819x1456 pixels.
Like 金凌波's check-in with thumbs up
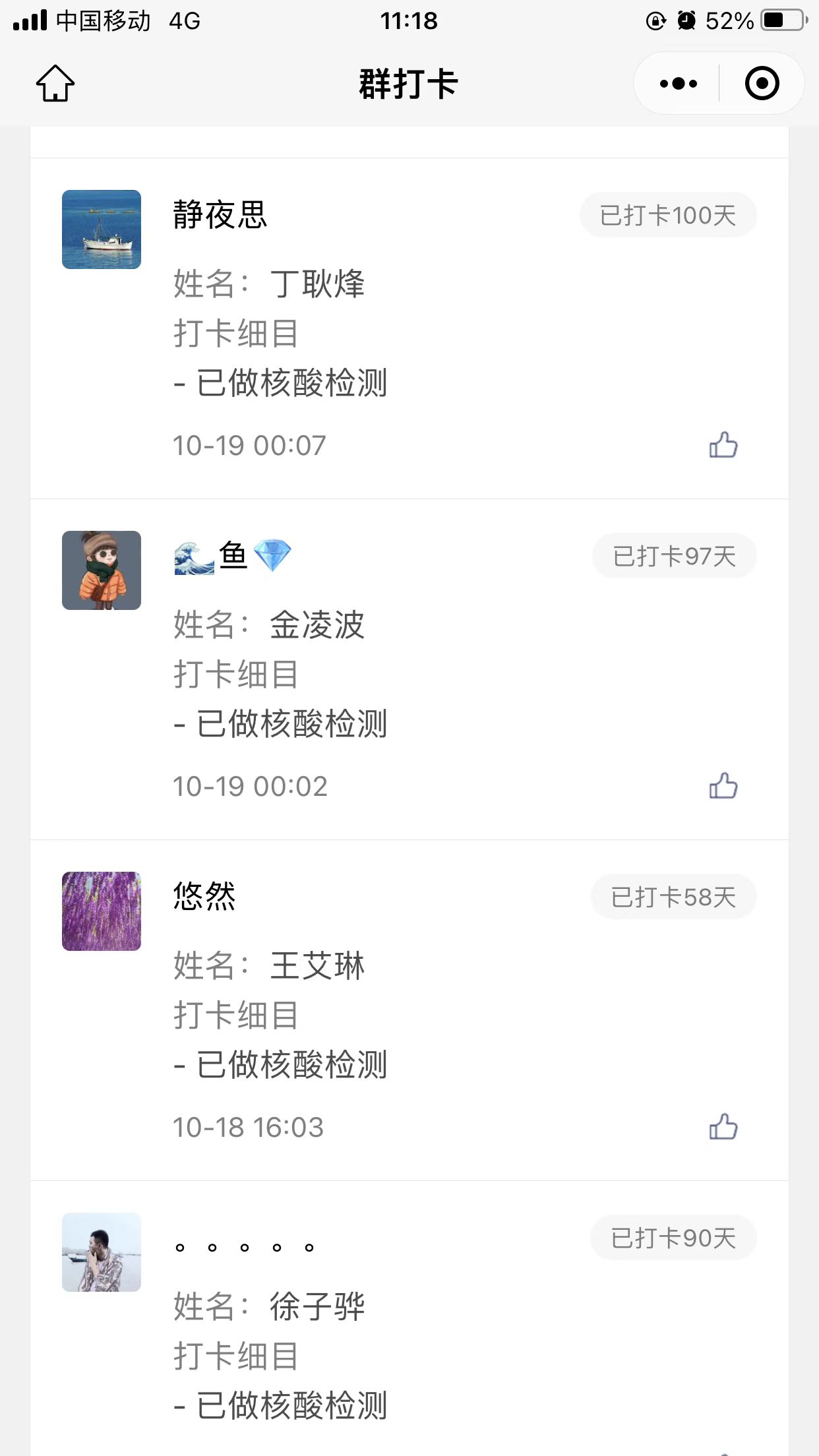(723, 785)
